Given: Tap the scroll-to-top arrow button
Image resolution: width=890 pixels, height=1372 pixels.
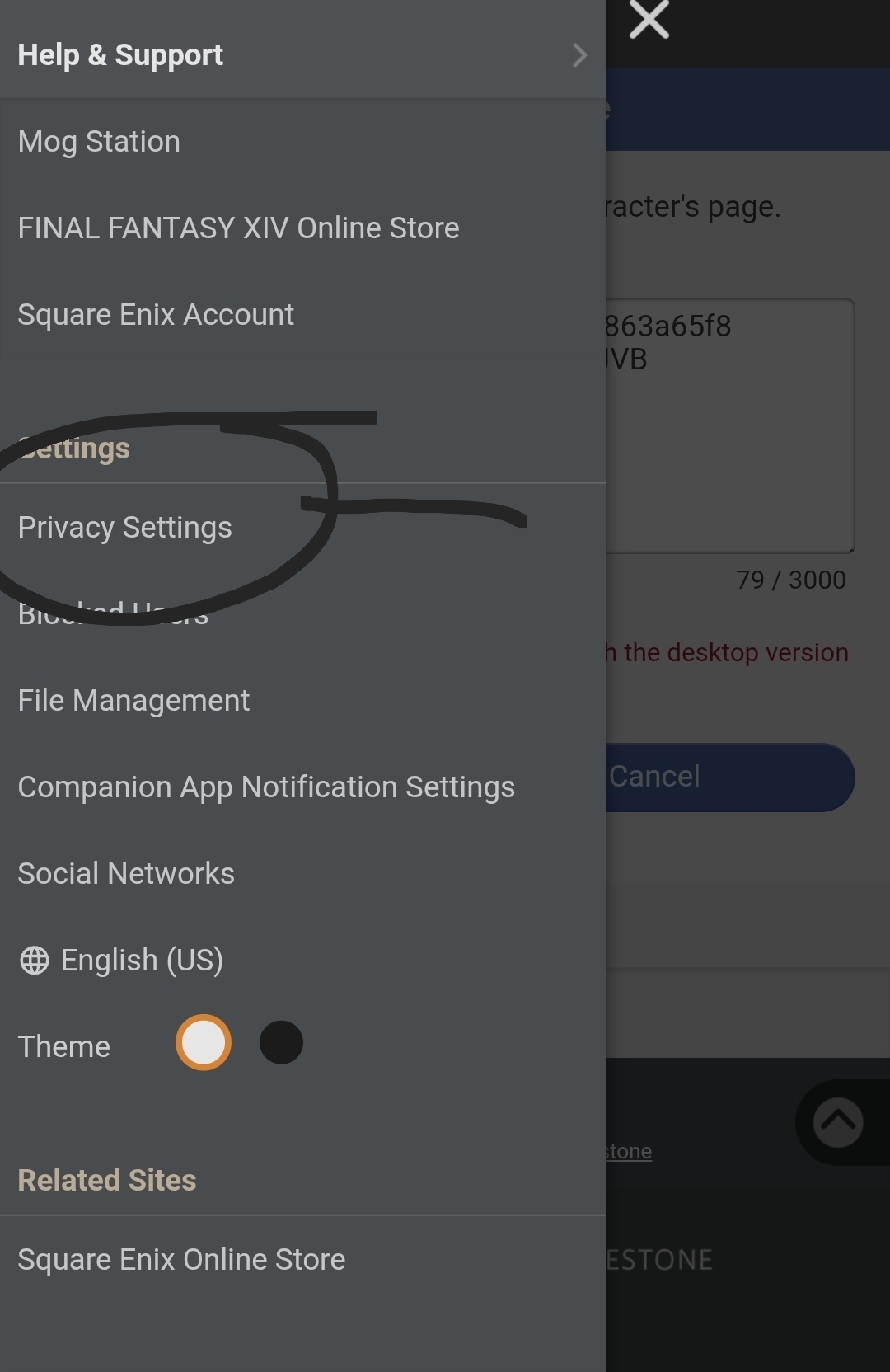Looking at the screenshot, I should pos(837,1122).
